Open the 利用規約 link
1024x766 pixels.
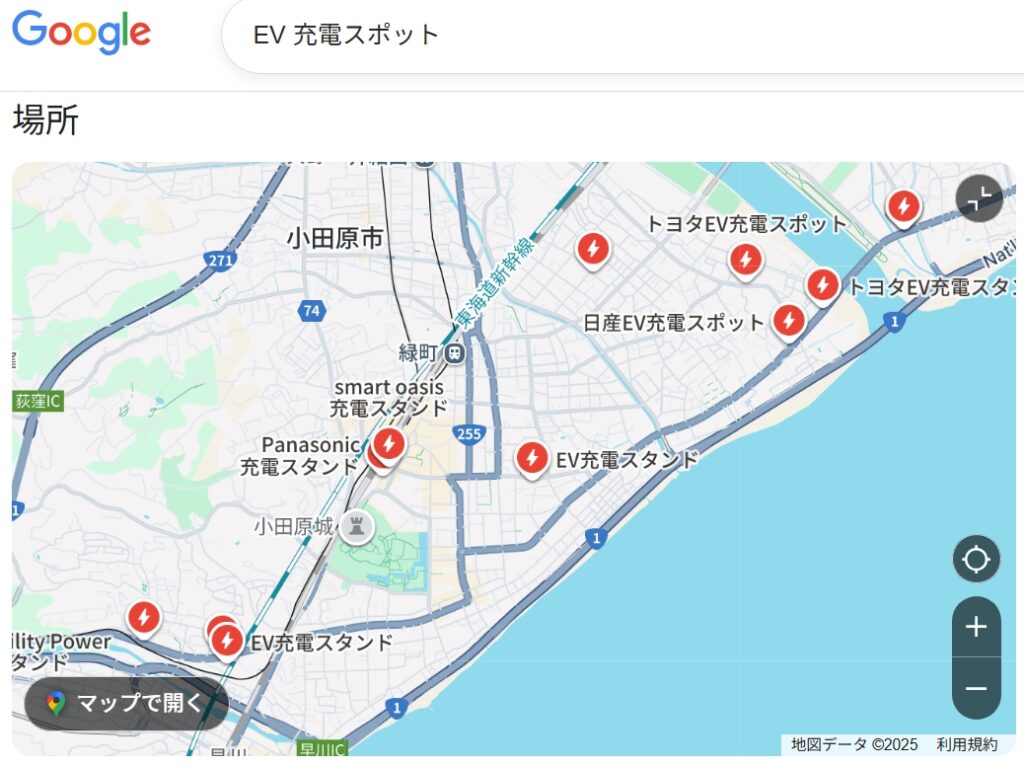click(x=966, y=744)
